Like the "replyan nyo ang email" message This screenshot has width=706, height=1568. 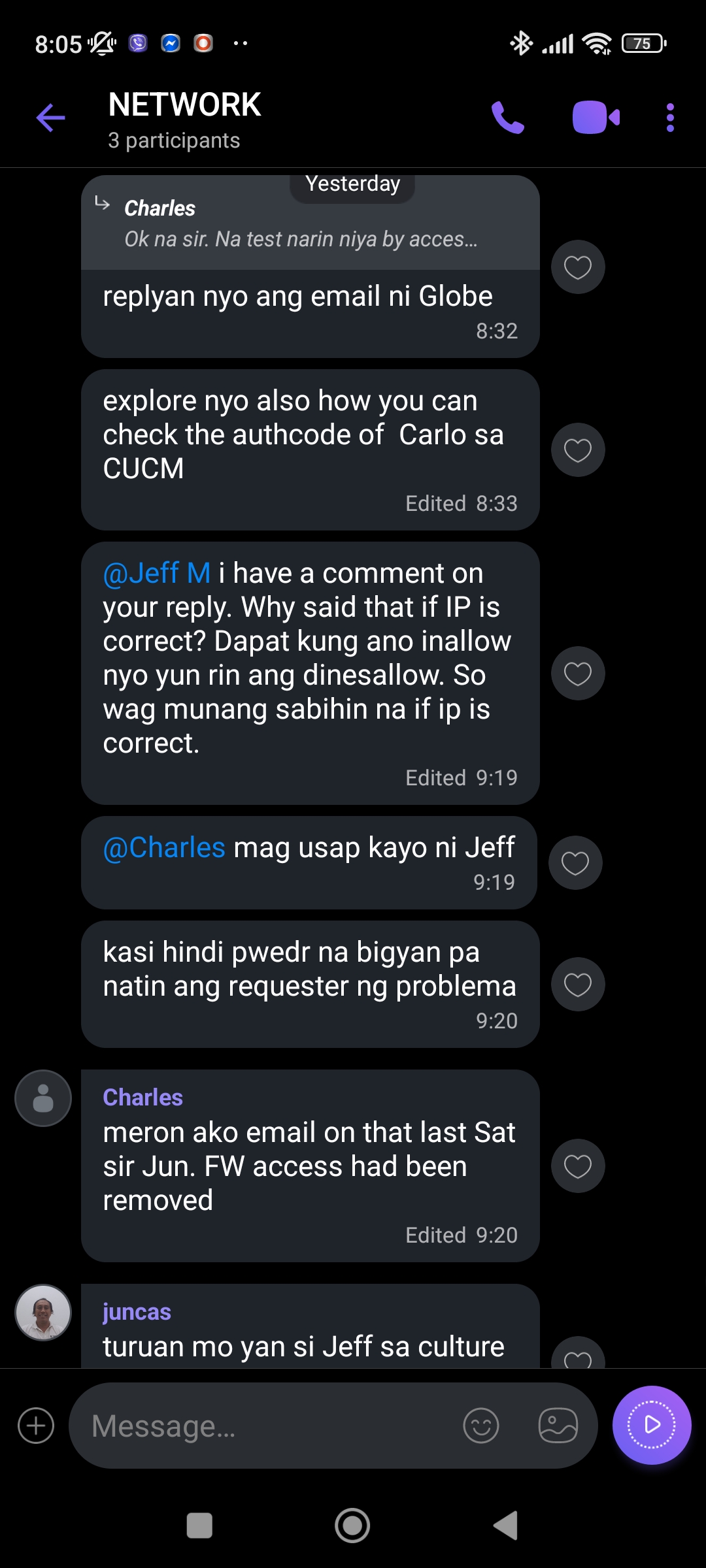click(578, 267)
